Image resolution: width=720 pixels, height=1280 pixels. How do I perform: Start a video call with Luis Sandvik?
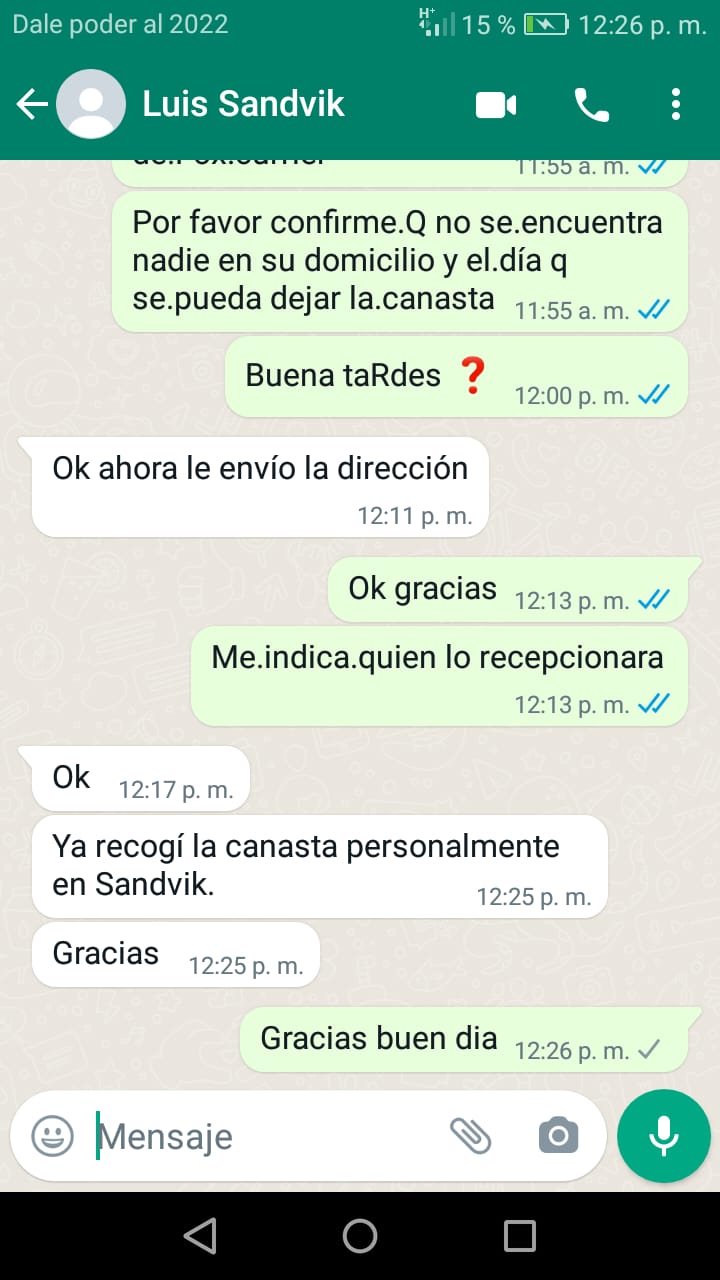496,104
